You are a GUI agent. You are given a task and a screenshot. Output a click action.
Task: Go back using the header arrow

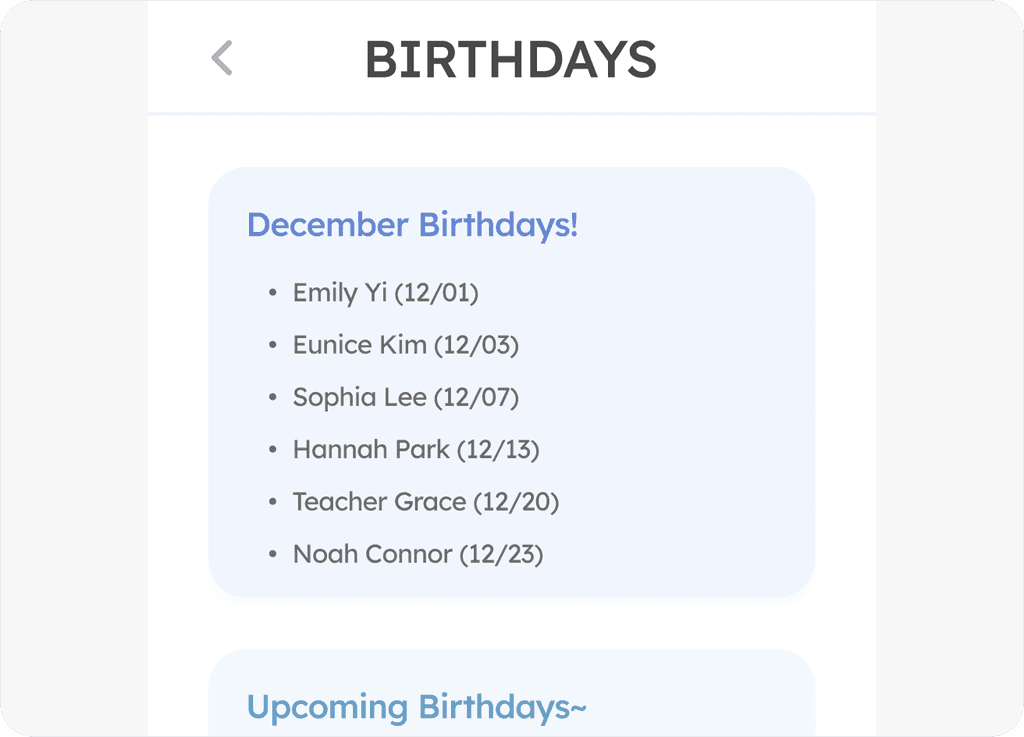tap(222, 58)
